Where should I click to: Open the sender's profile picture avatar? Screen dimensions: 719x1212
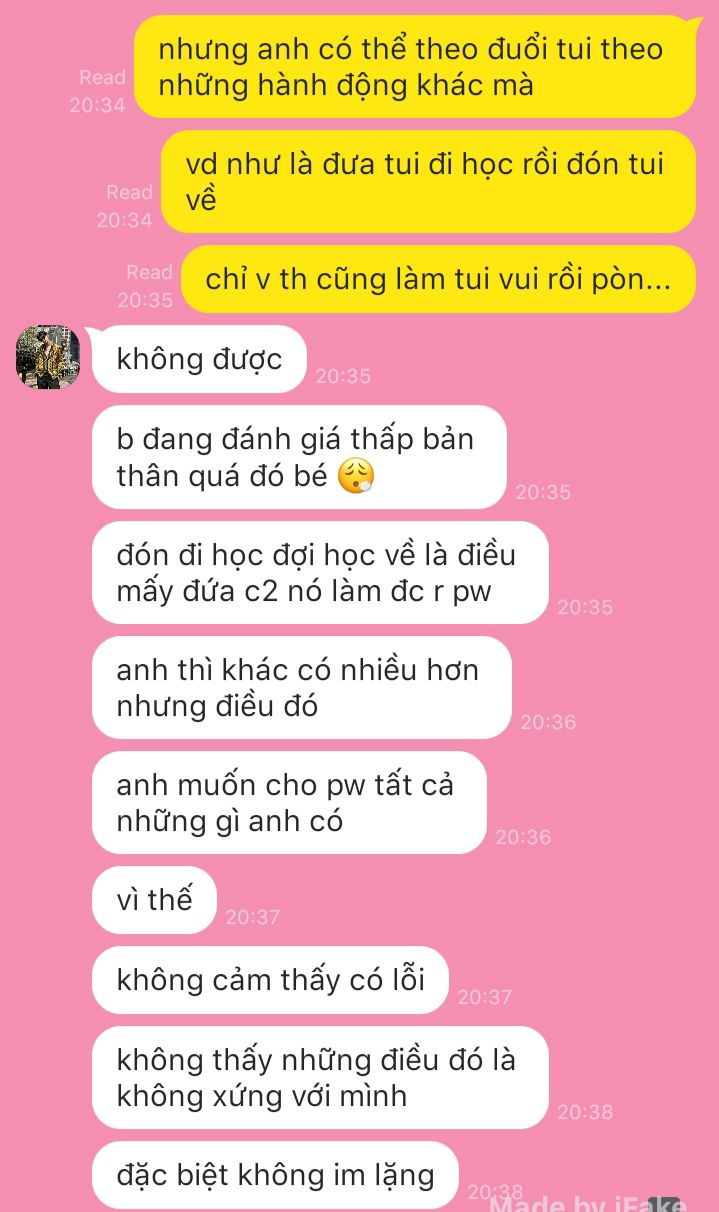[47, 357]
